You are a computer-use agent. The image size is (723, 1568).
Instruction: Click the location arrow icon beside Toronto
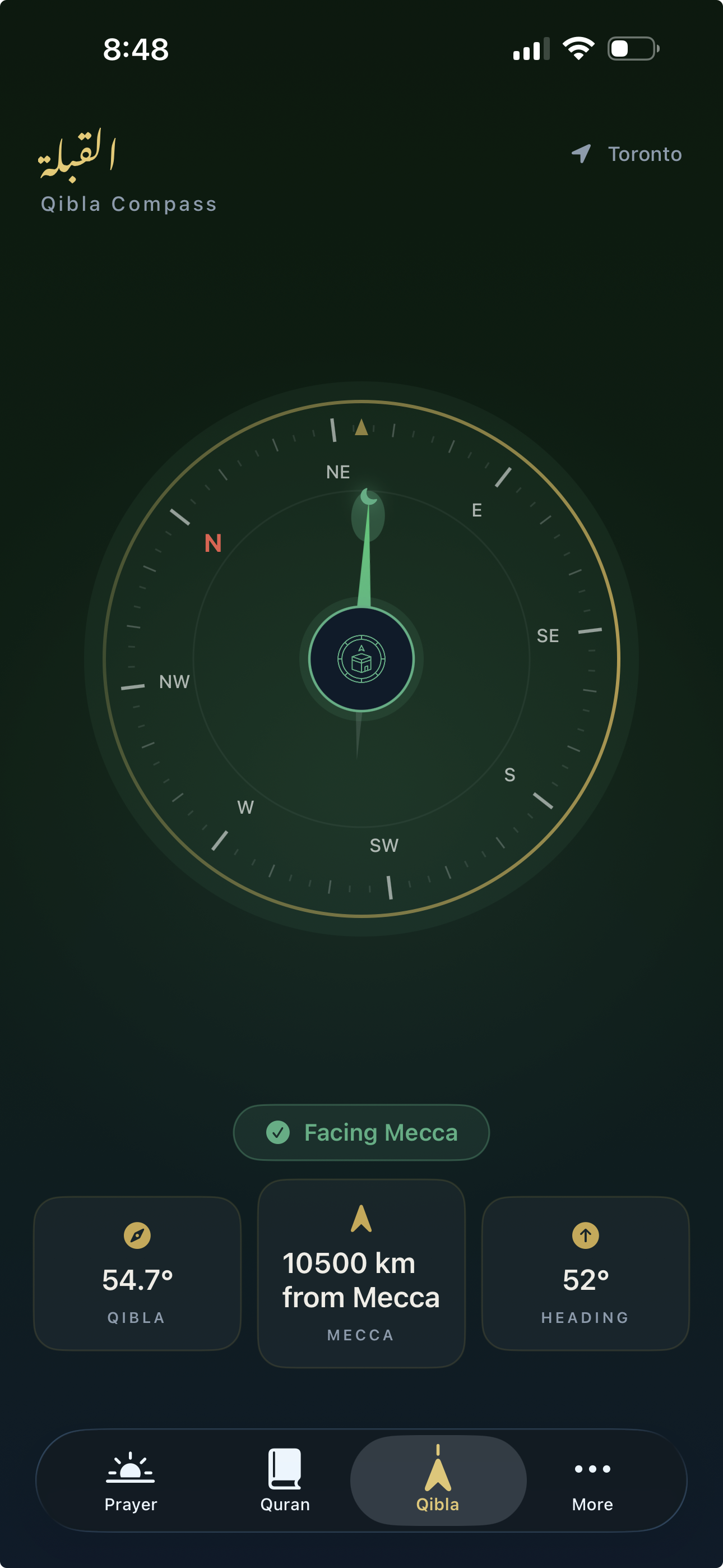pyautogui.click(x=582, y=154)
